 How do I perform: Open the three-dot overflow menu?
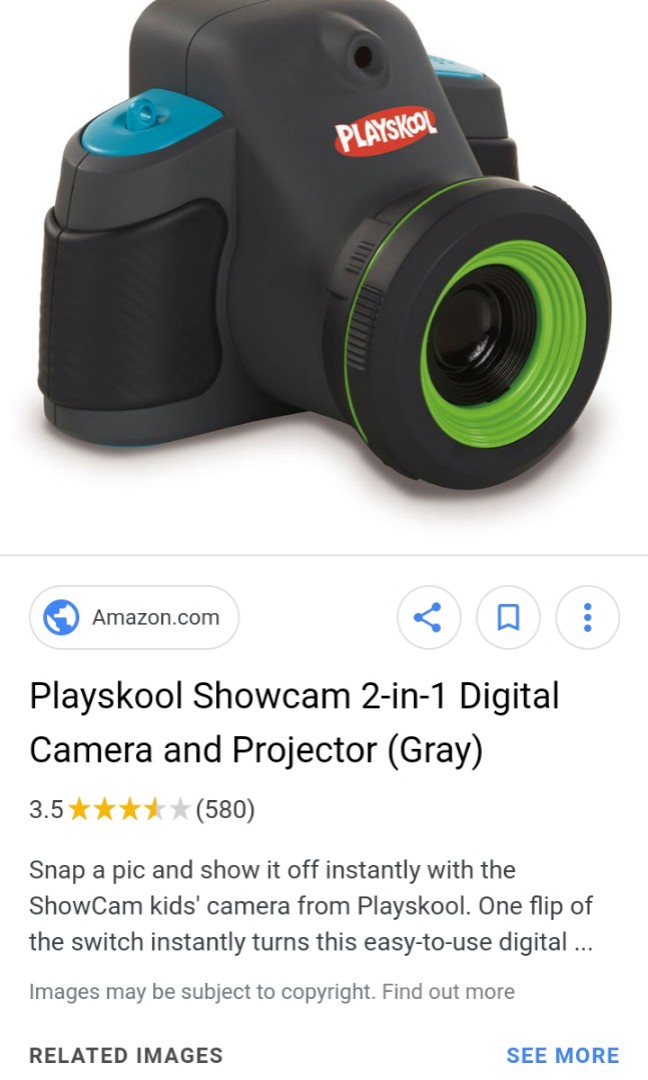coord(587,618)
